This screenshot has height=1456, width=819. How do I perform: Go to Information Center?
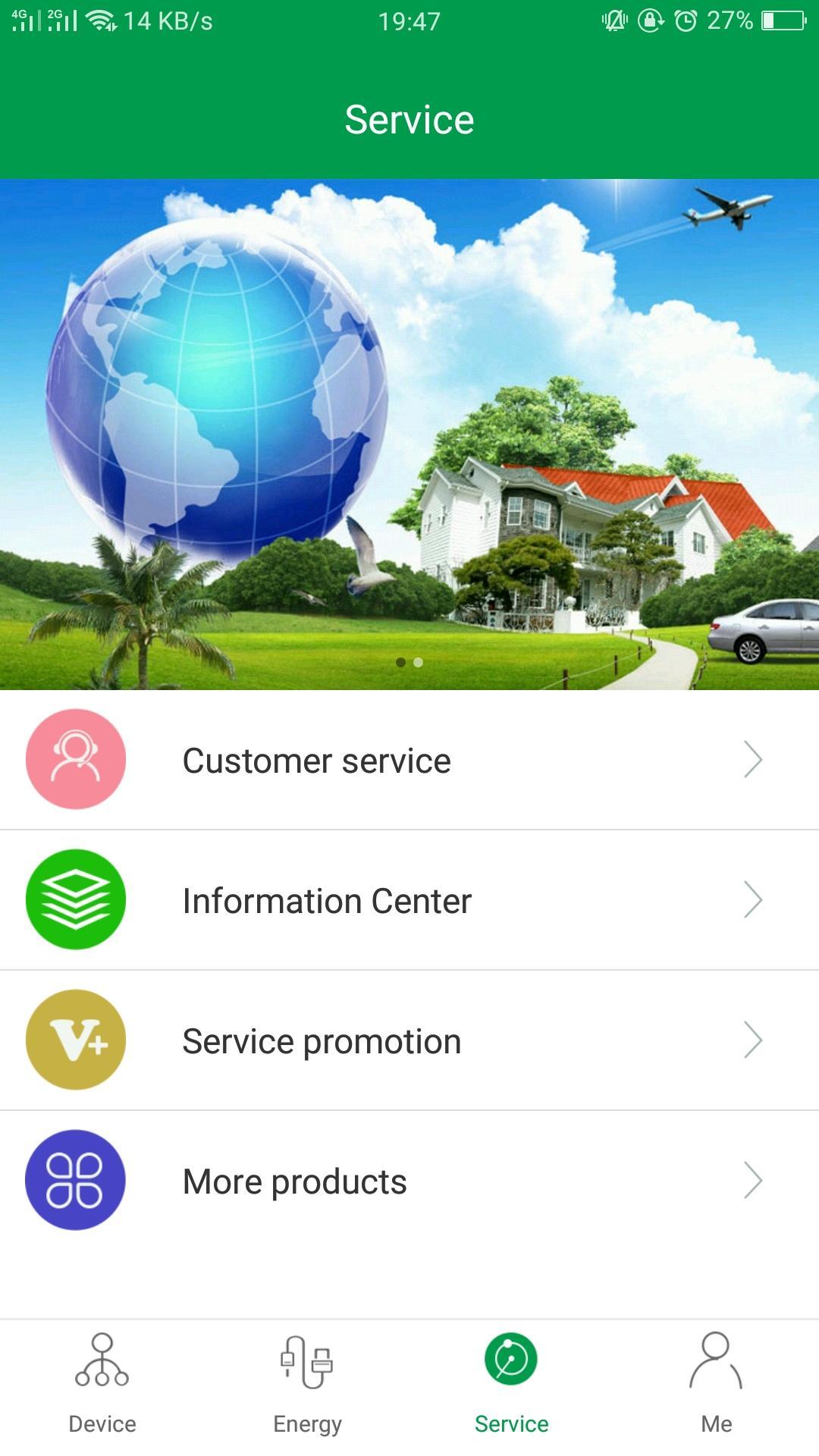pyautogui.click(x=409, y=900)
